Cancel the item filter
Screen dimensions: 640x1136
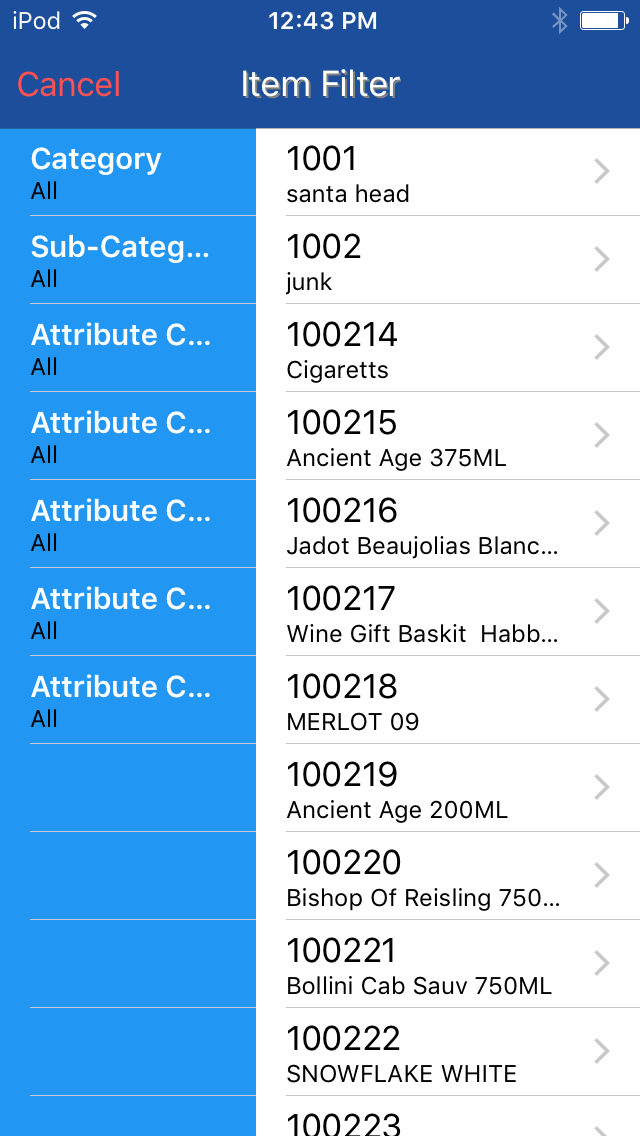coord(69,85)
